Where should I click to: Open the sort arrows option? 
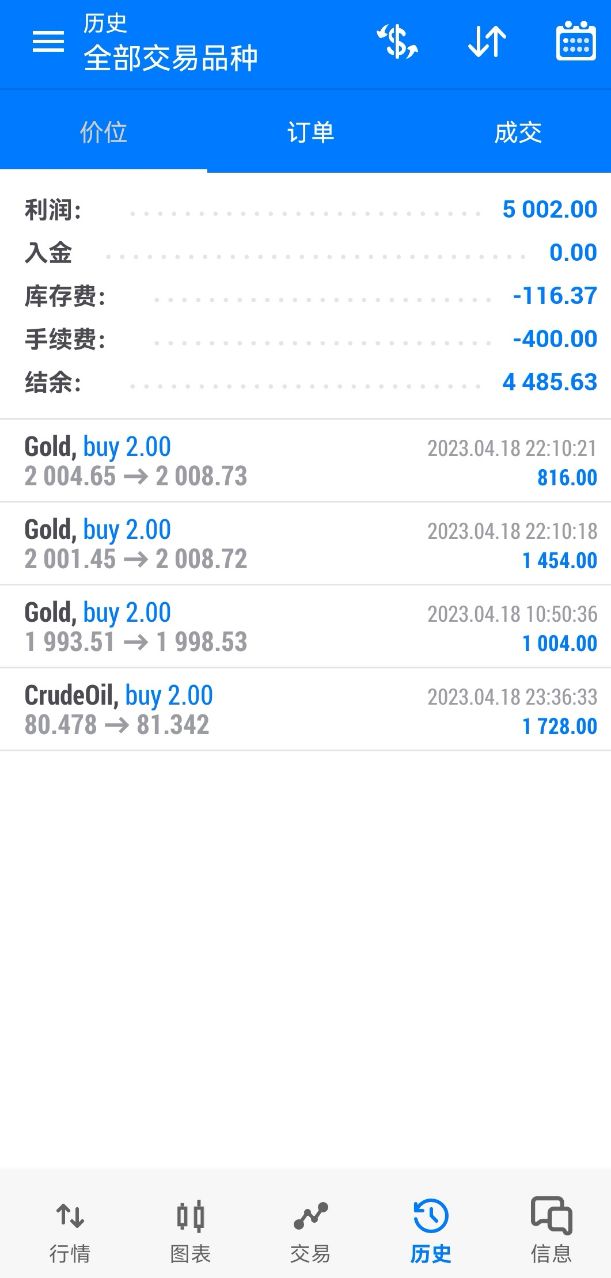(x=487, y=42)
